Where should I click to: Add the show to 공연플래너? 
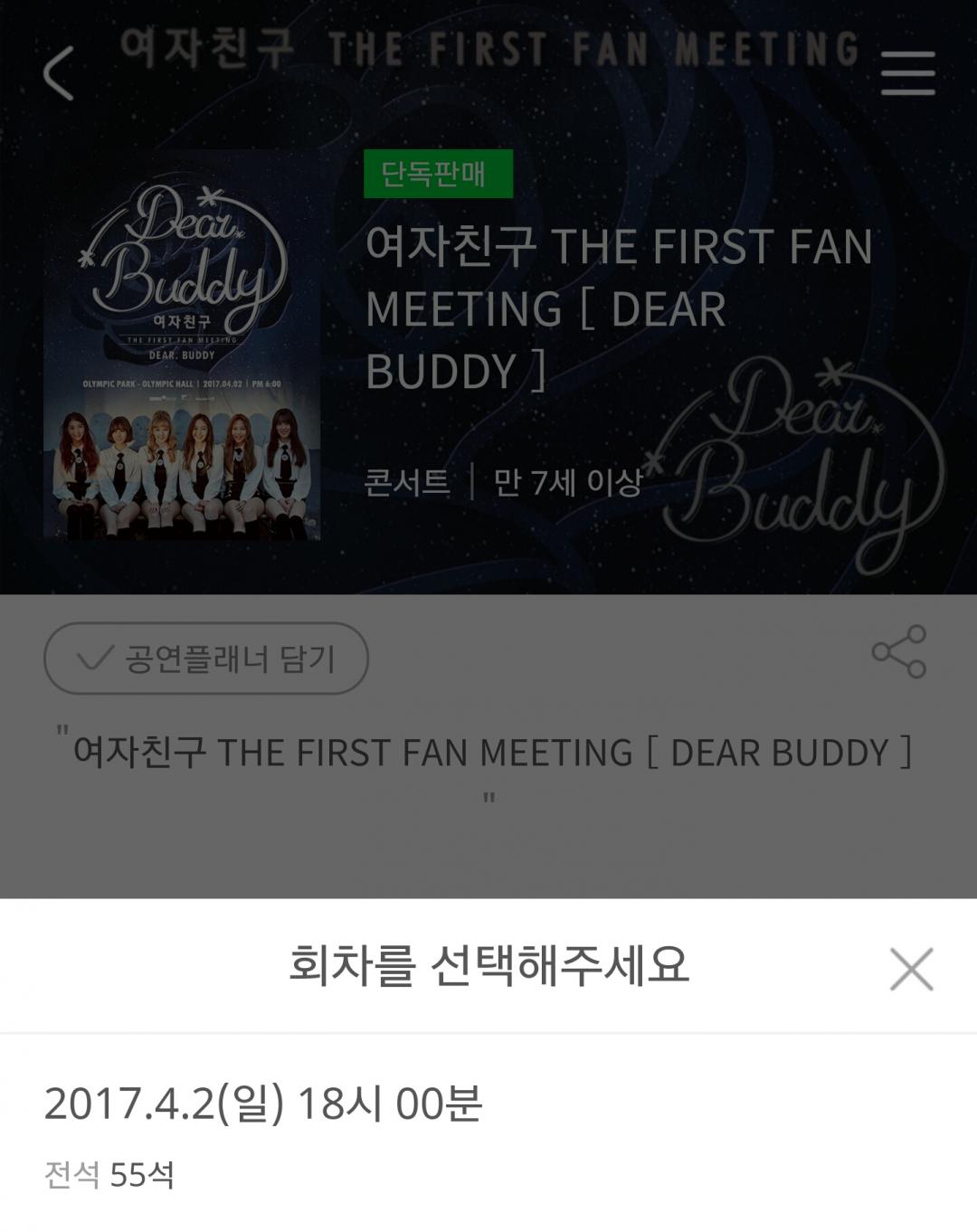click(206, 659)
